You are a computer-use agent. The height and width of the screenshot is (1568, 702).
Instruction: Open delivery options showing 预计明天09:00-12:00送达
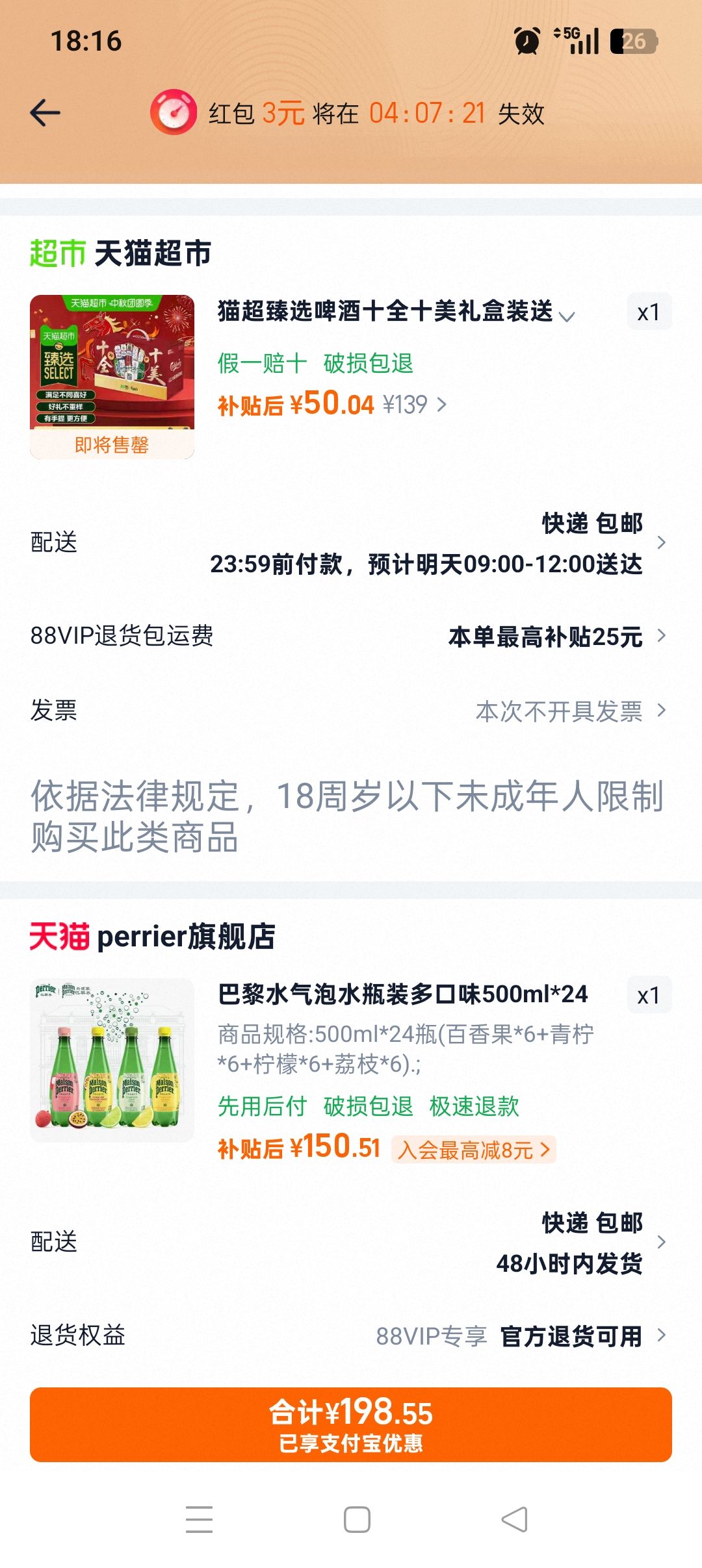pyautogui.click(x=351, y=542)
